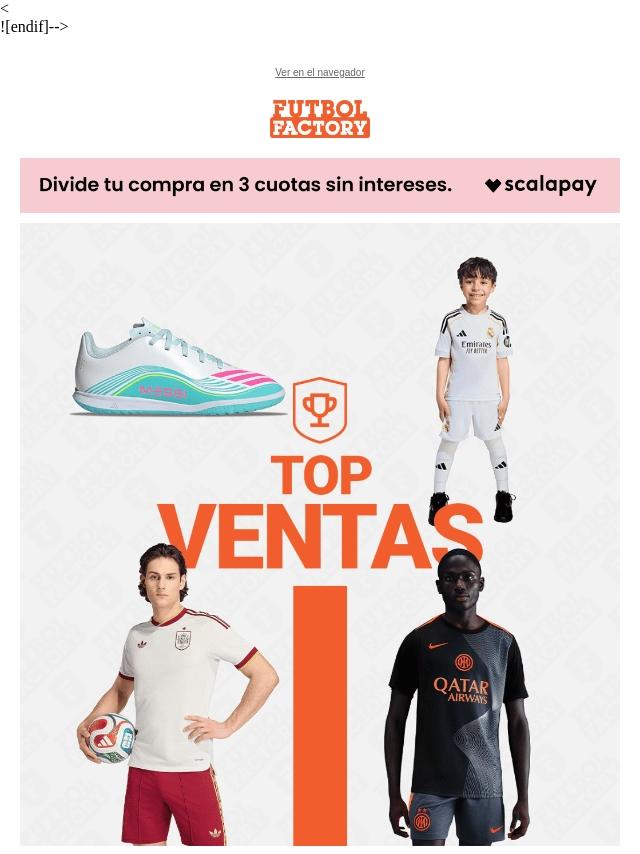640x854 pixels.
Task: Open the Scalapay 3 cuotas banner
Action: 320,185
